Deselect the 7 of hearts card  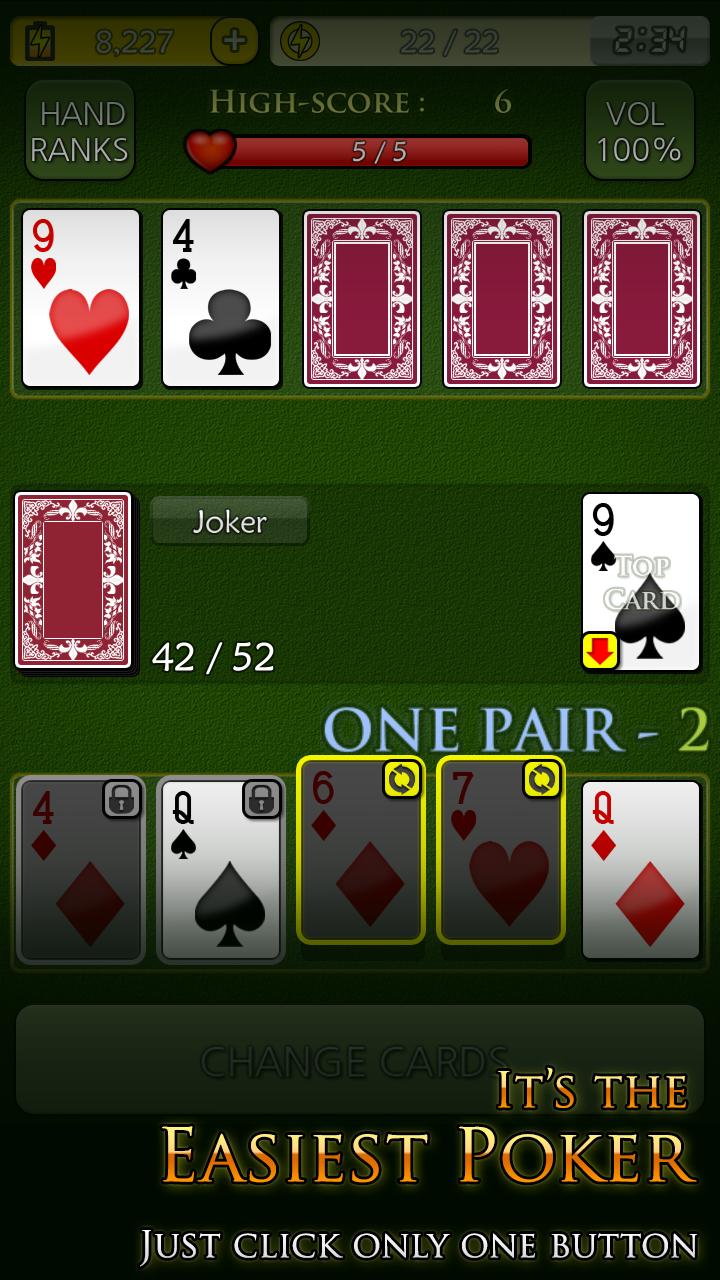[x=501, y=850]
